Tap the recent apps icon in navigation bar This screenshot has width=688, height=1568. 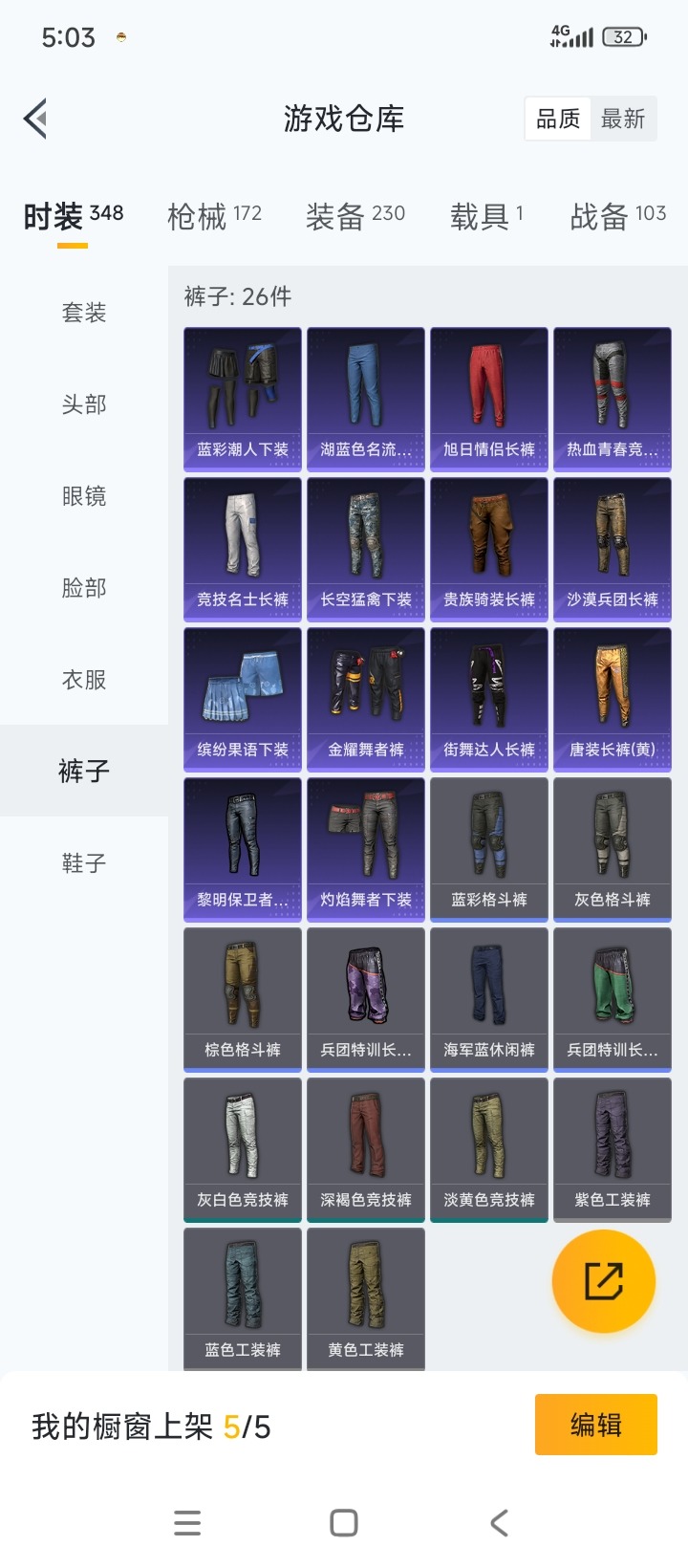(187, 1522)
